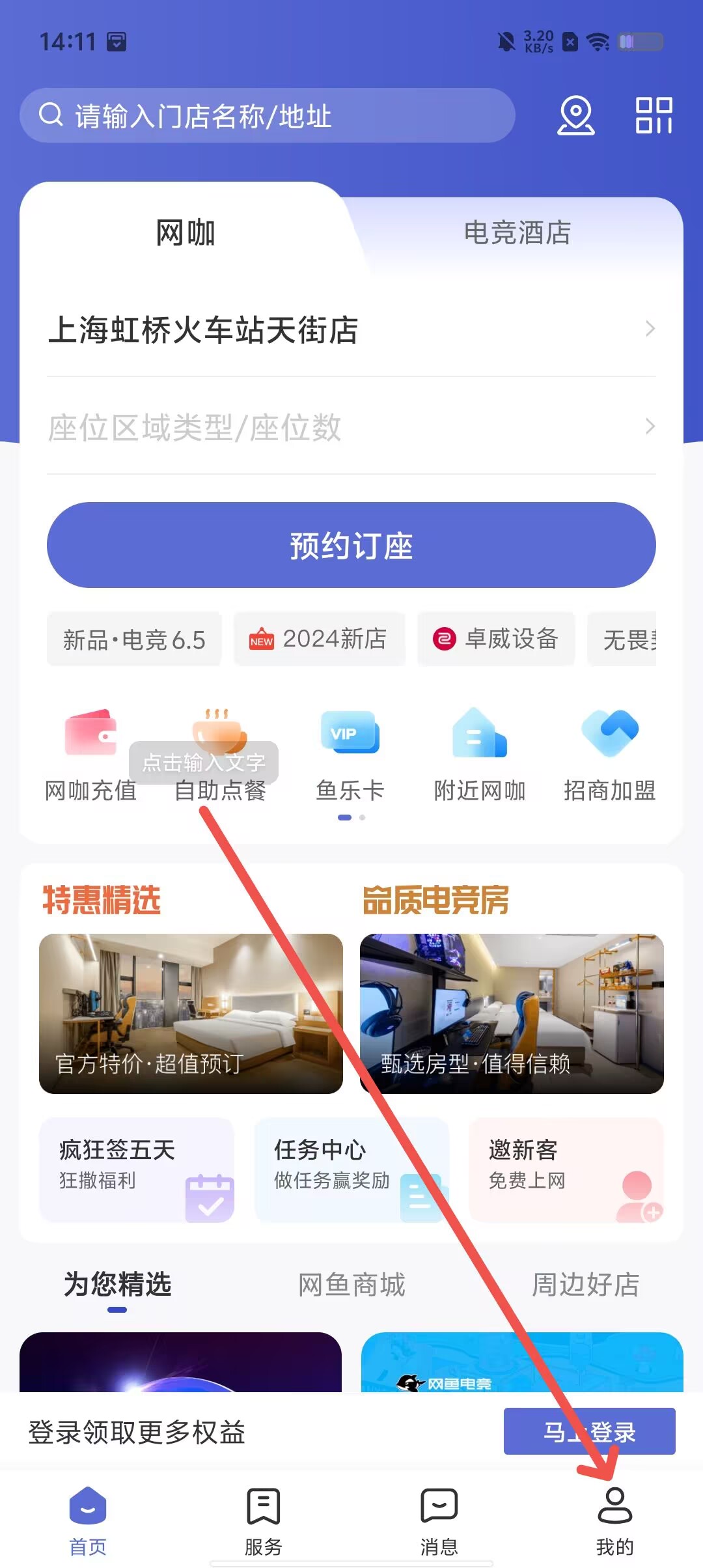The image size is (703, 1568).
Task: Open the 鱼乐卡 VIP card
Action: 350,754
